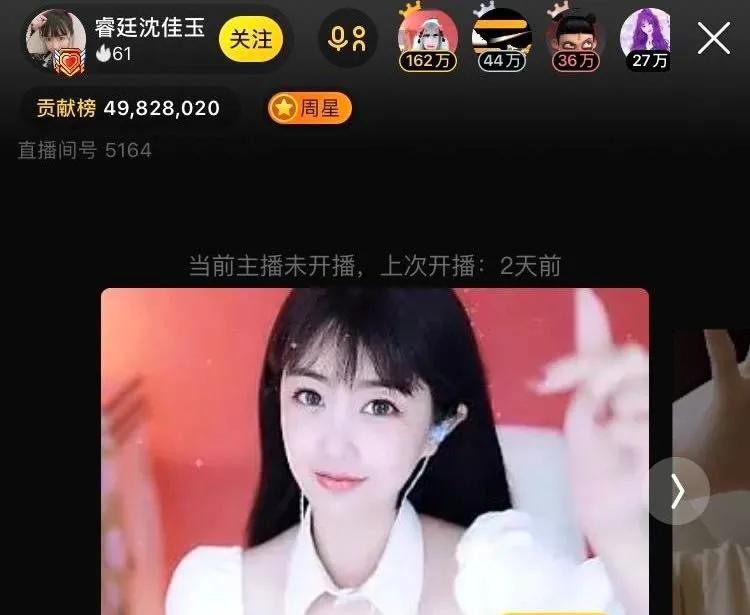View the viewer with 36万
750x615 pixels.
pyautogui.click(x=575, y=37)
